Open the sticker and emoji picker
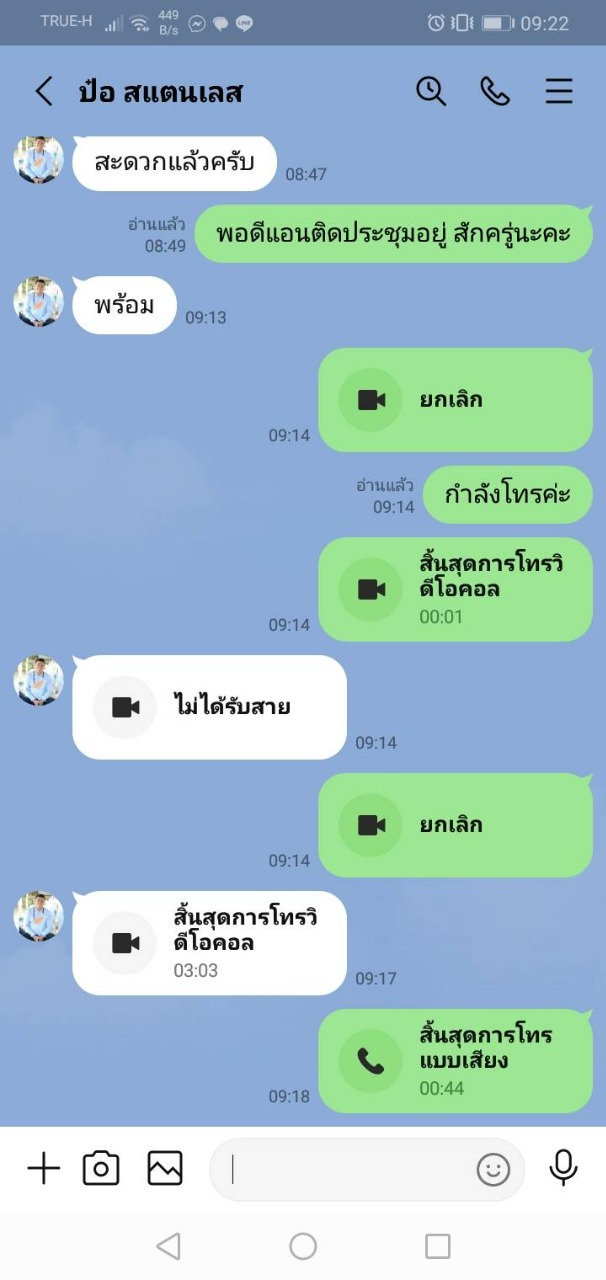This screenshot has height=1280, width=606. tap(493, 1169)
